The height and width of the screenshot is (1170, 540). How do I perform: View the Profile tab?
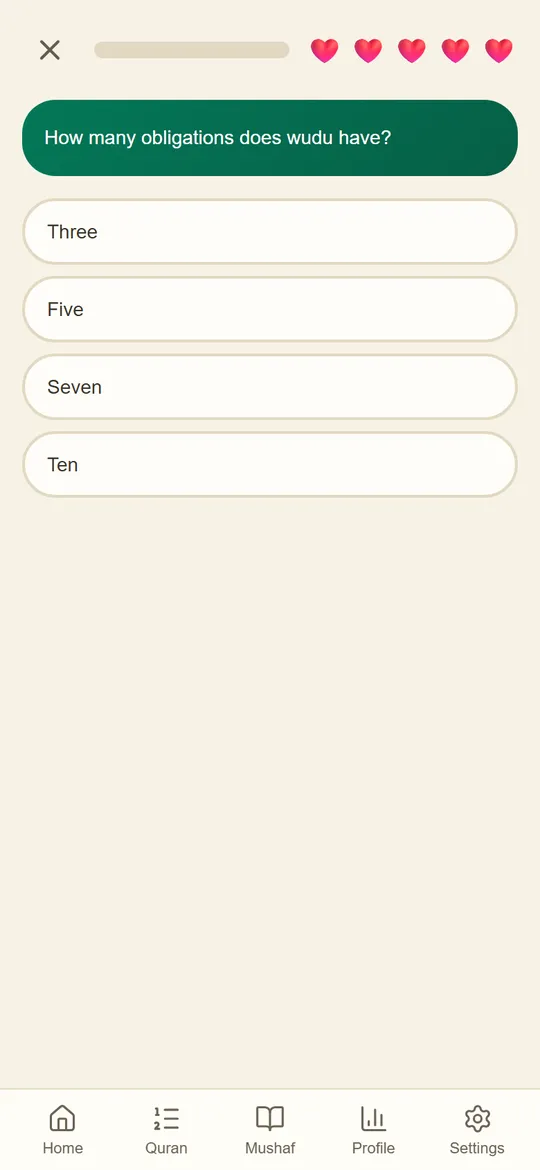(374, 1130)
